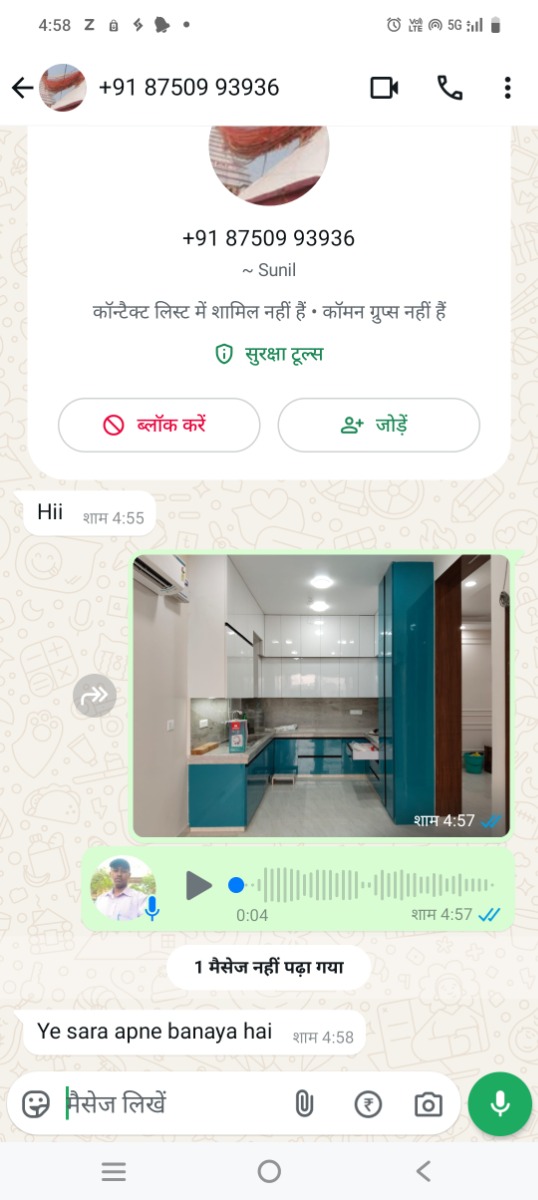Image resolution: width=538 pixels, height=1200 pixels.
Task: Seek the voice message using the blue dot
Action: (x=236, y=885)
